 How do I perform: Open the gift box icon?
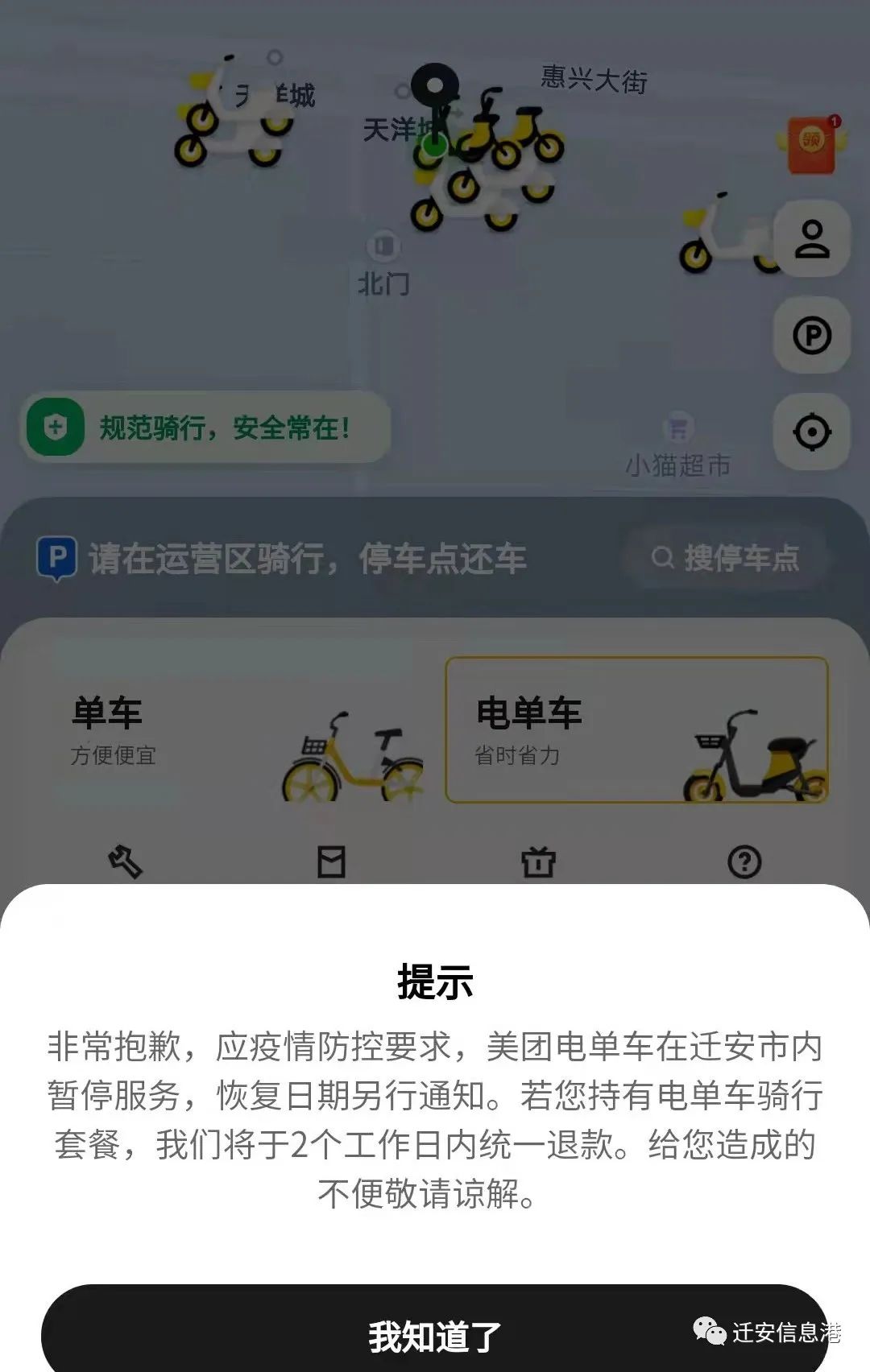pyautogui.click(x=538, y=862)
